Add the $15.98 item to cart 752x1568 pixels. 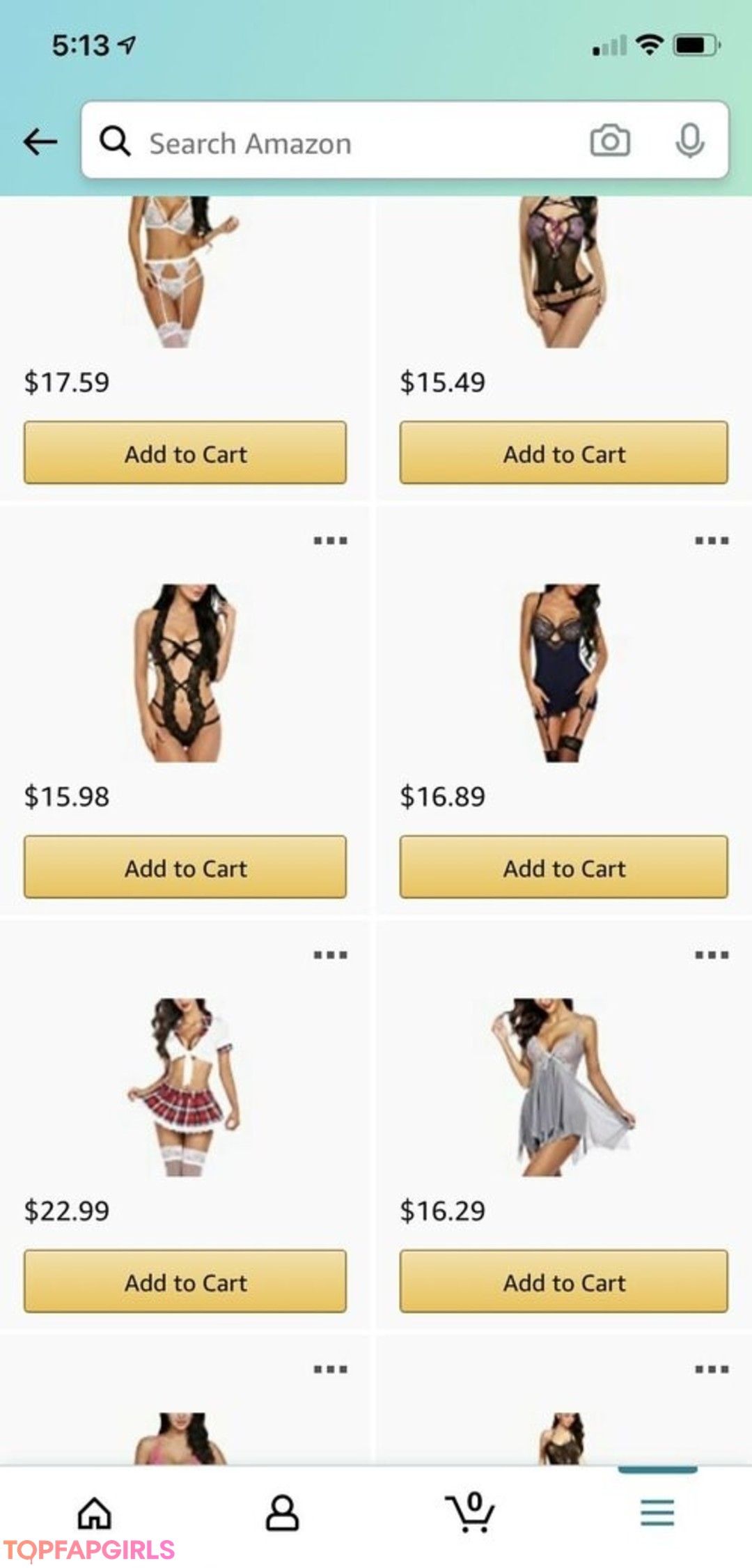[x=185, y=868]
